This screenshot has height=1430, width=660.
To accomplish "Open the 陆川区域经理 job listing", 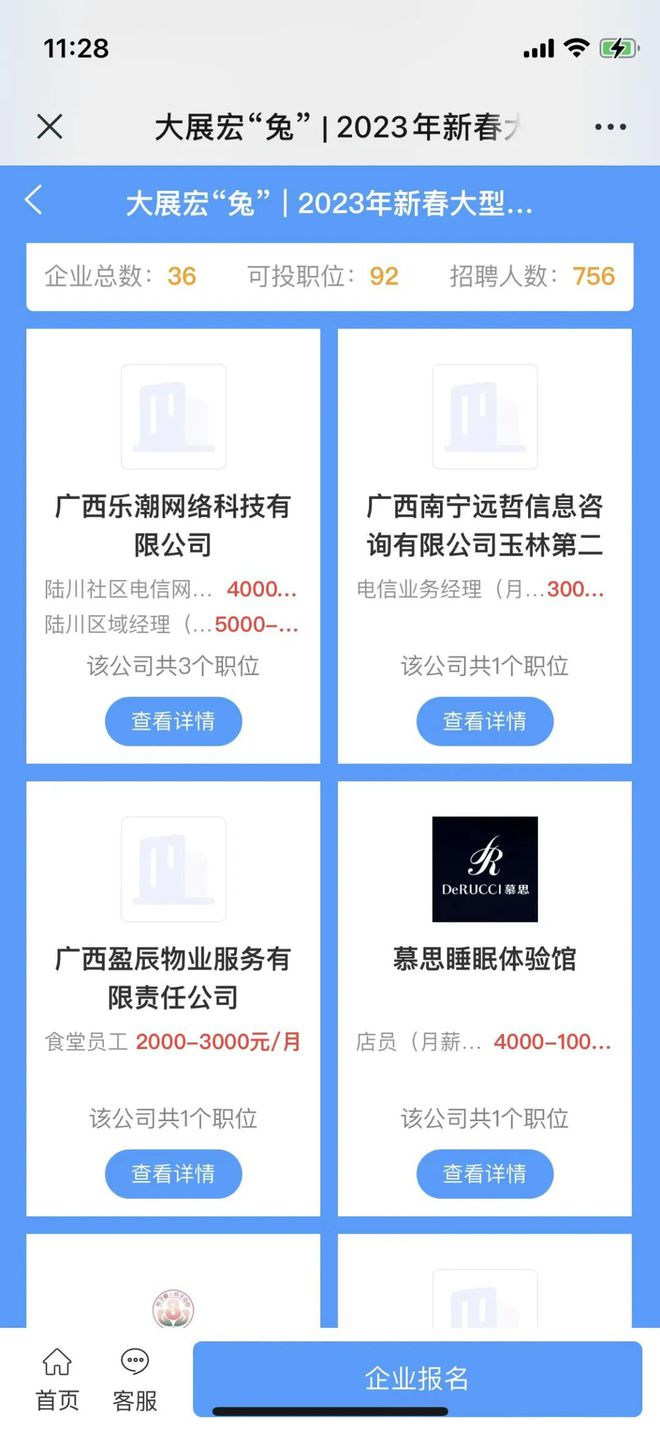I will (x=173, y=625).
